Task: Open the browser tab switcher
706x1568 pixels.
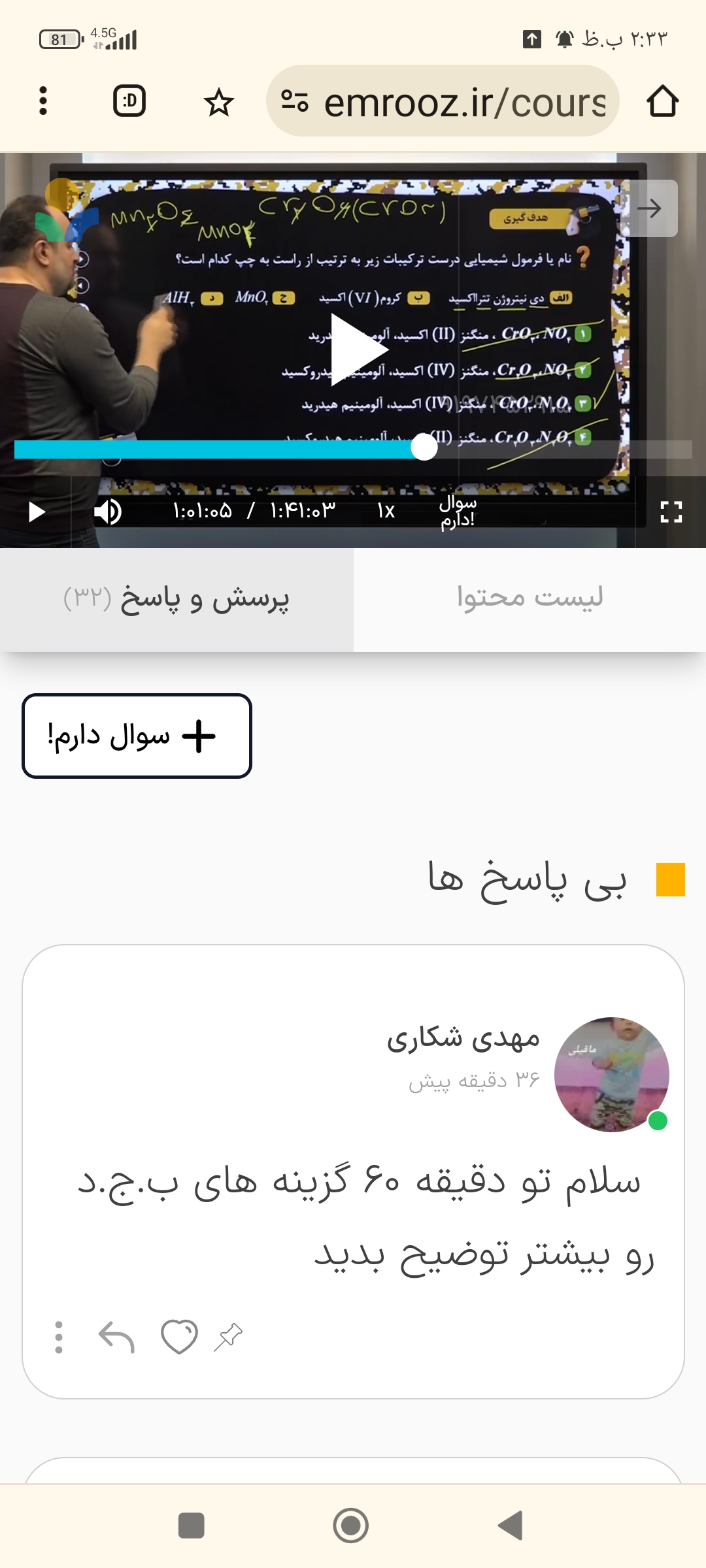Action: [x=129, y=101]
